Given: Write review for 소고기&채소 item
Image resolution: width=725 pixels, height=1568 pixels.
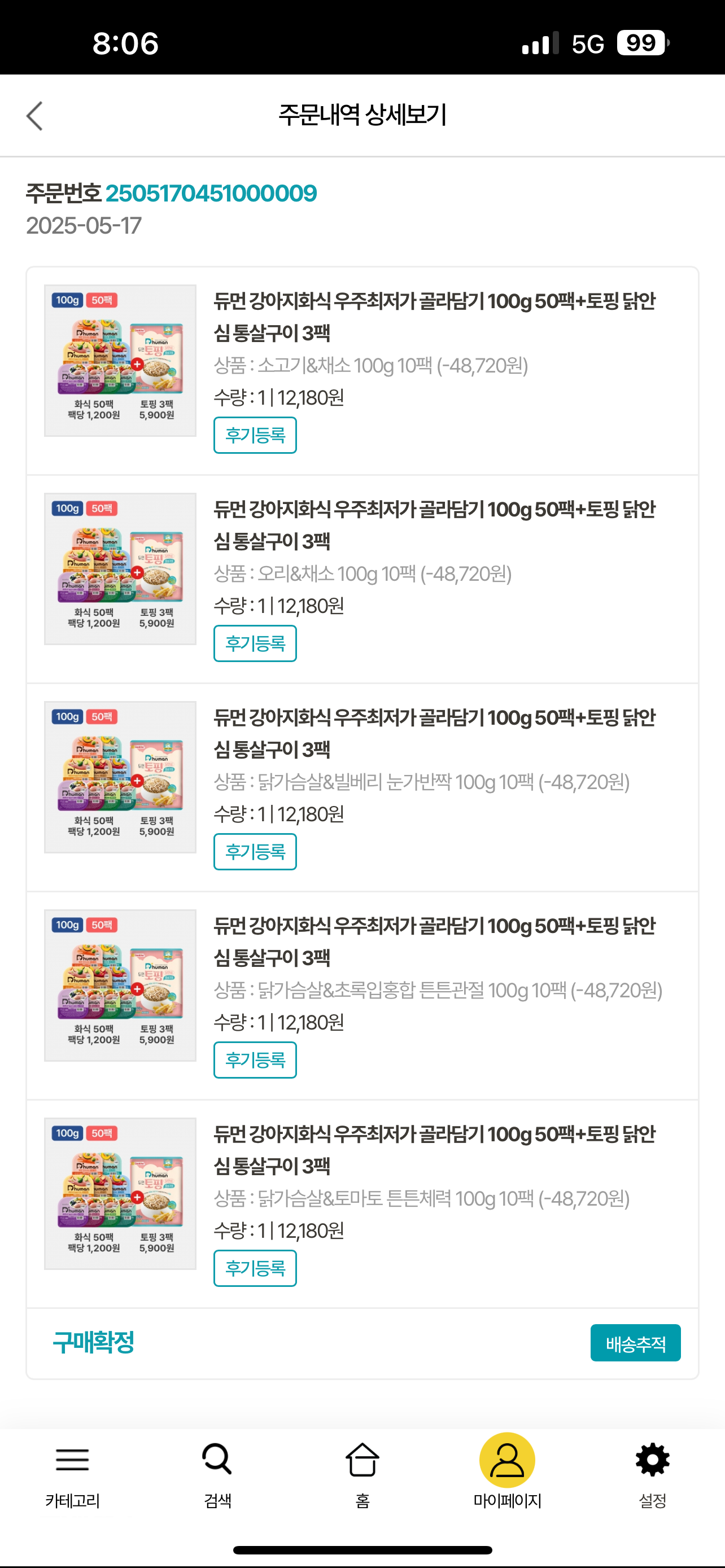Looking at the screenshot, I should [x=255, y=435].
